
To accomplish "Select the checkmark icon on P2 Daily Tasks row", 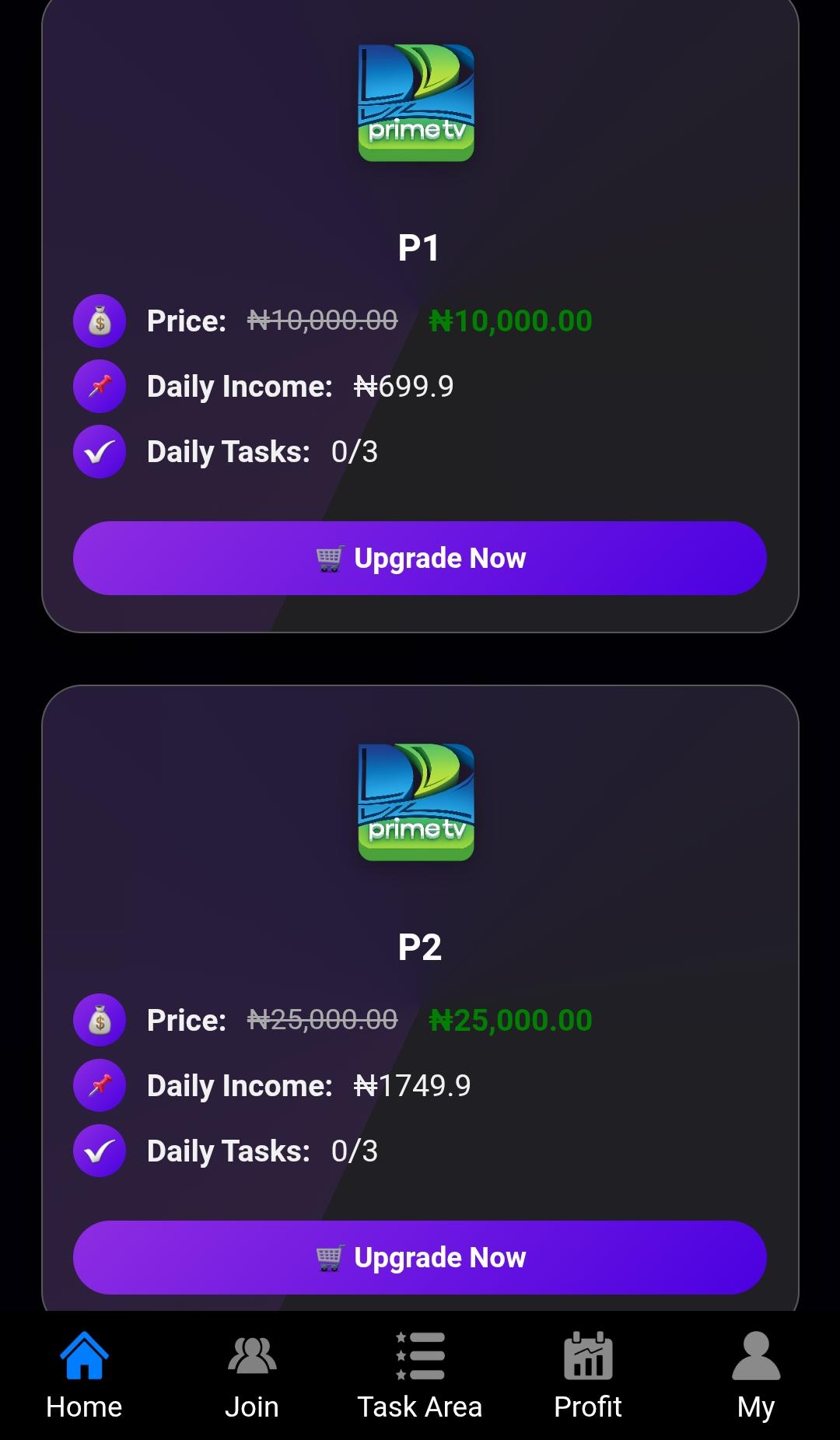I will click(x=99, y=1150).
